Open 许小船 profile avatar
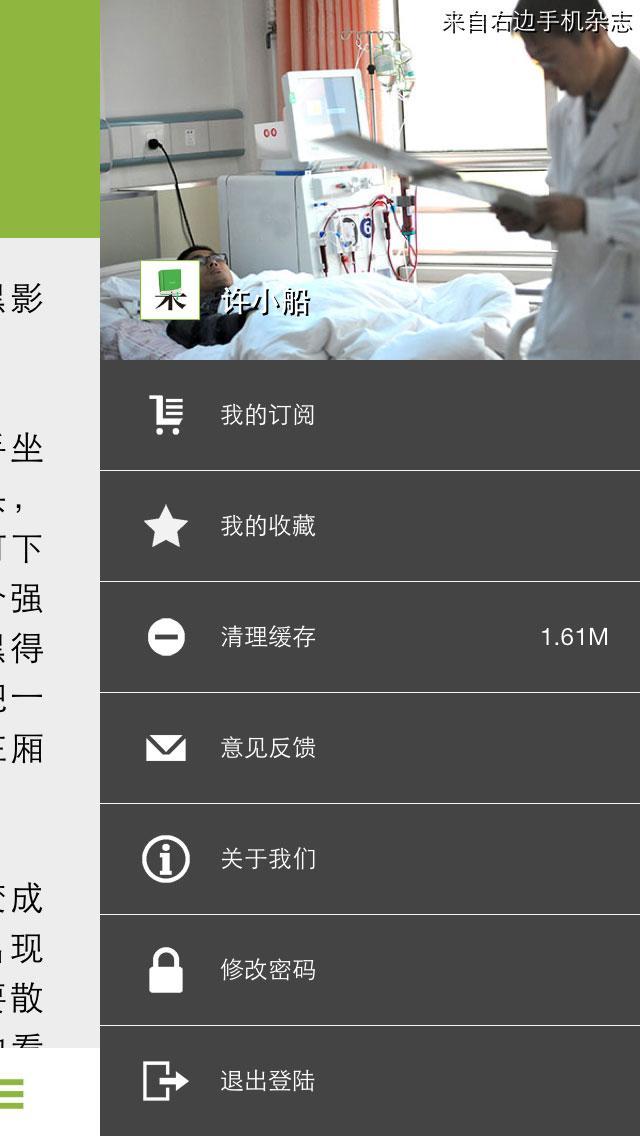 pos(170,291)
